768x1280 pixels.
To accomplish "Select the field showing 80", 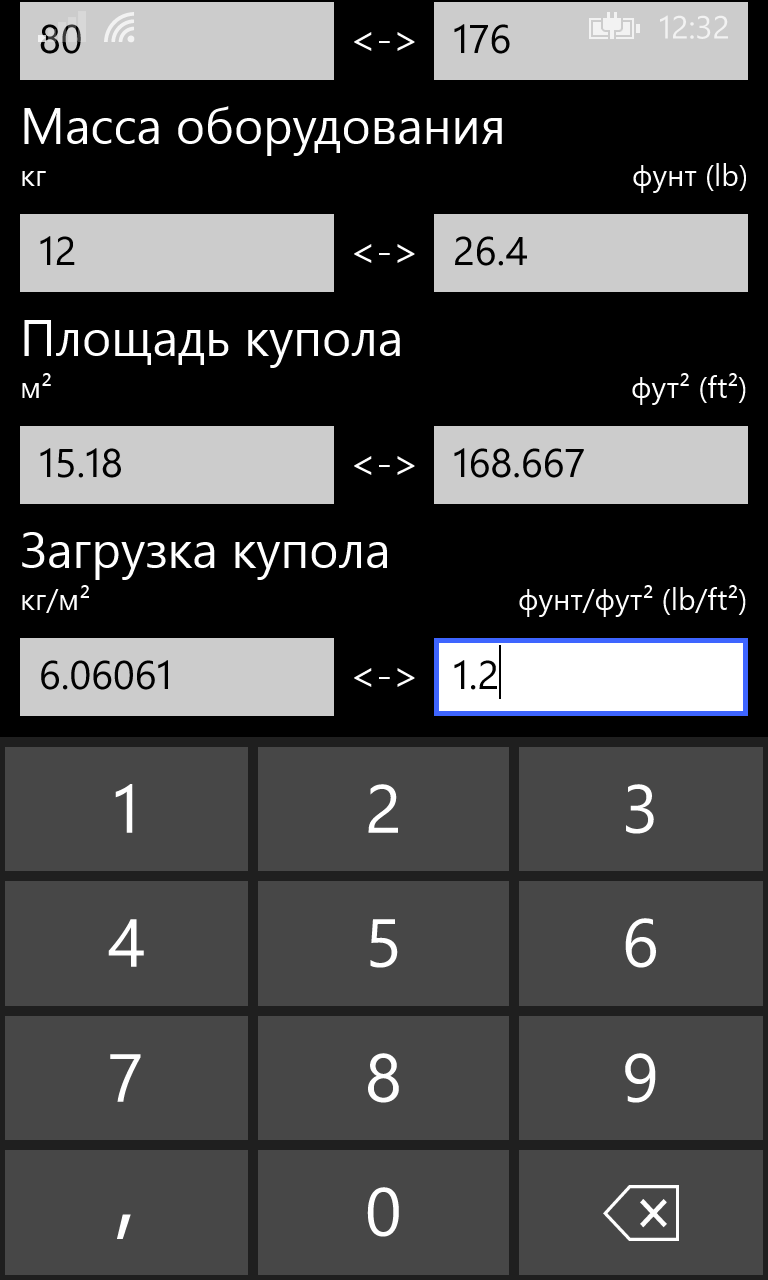I will pos(177,41).
